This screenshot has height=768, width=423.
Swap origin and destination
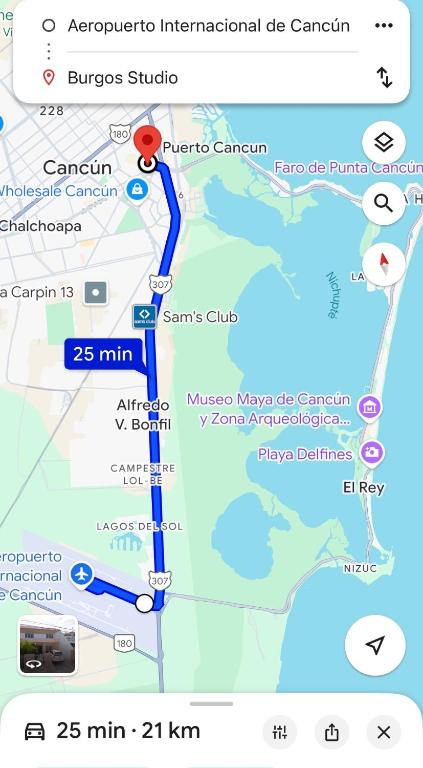tap(384, 78)
